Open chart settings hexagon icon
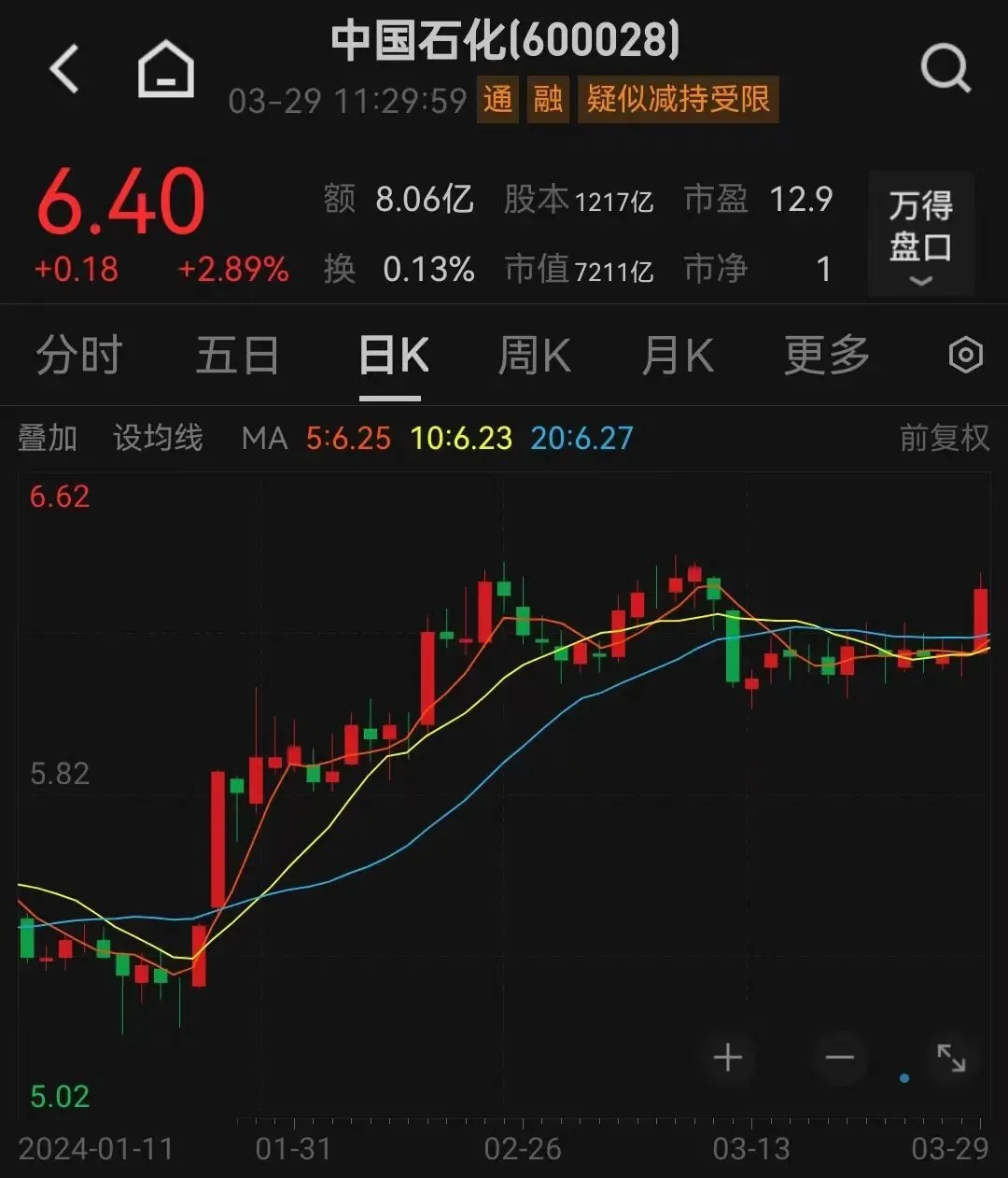Image resolution: width=1008 pixels, height=1178 pixels. click(965, 356)
